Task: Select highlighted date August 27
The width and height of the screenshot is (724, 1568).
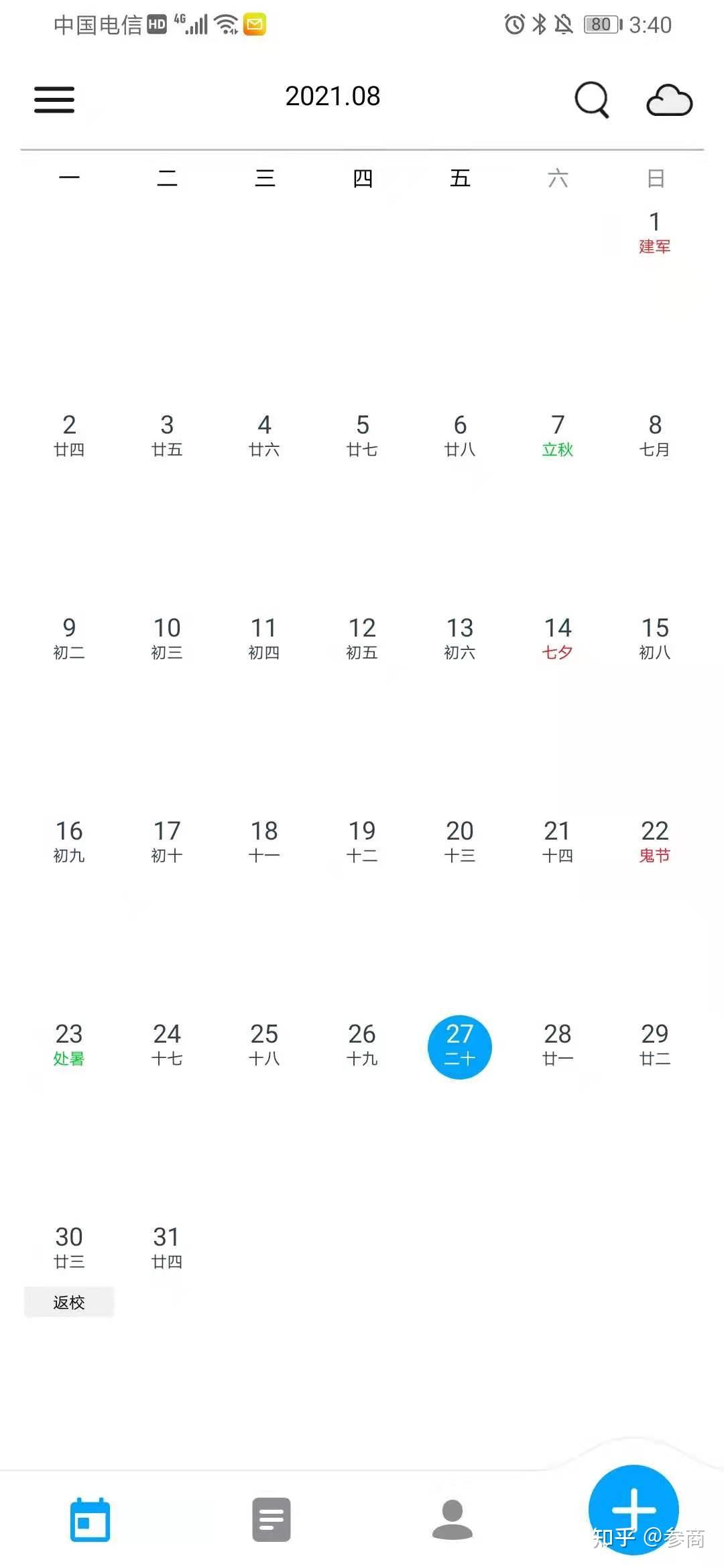Action: (x=460, y=1046)
